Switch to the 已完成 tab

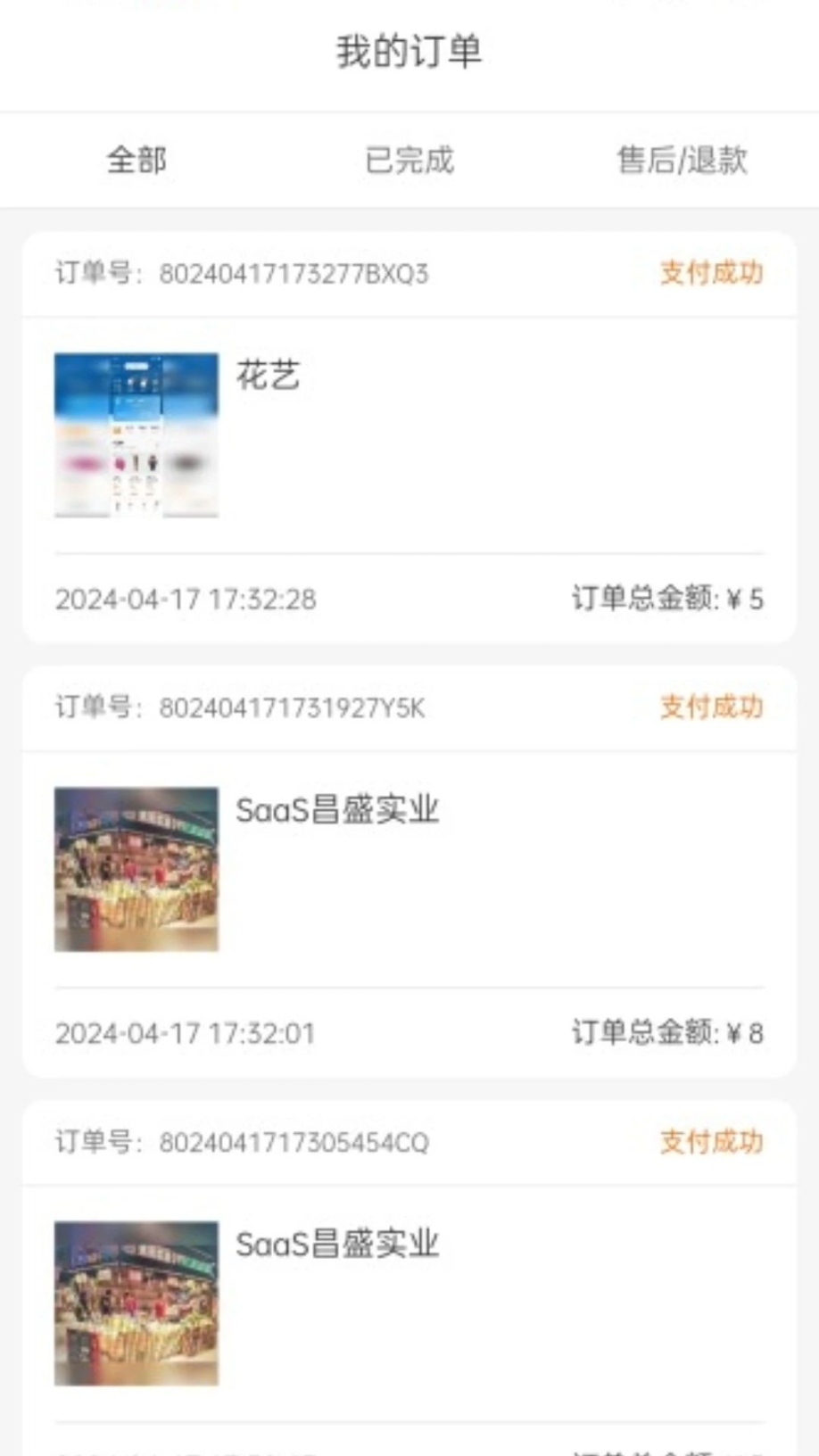(409, 161)
